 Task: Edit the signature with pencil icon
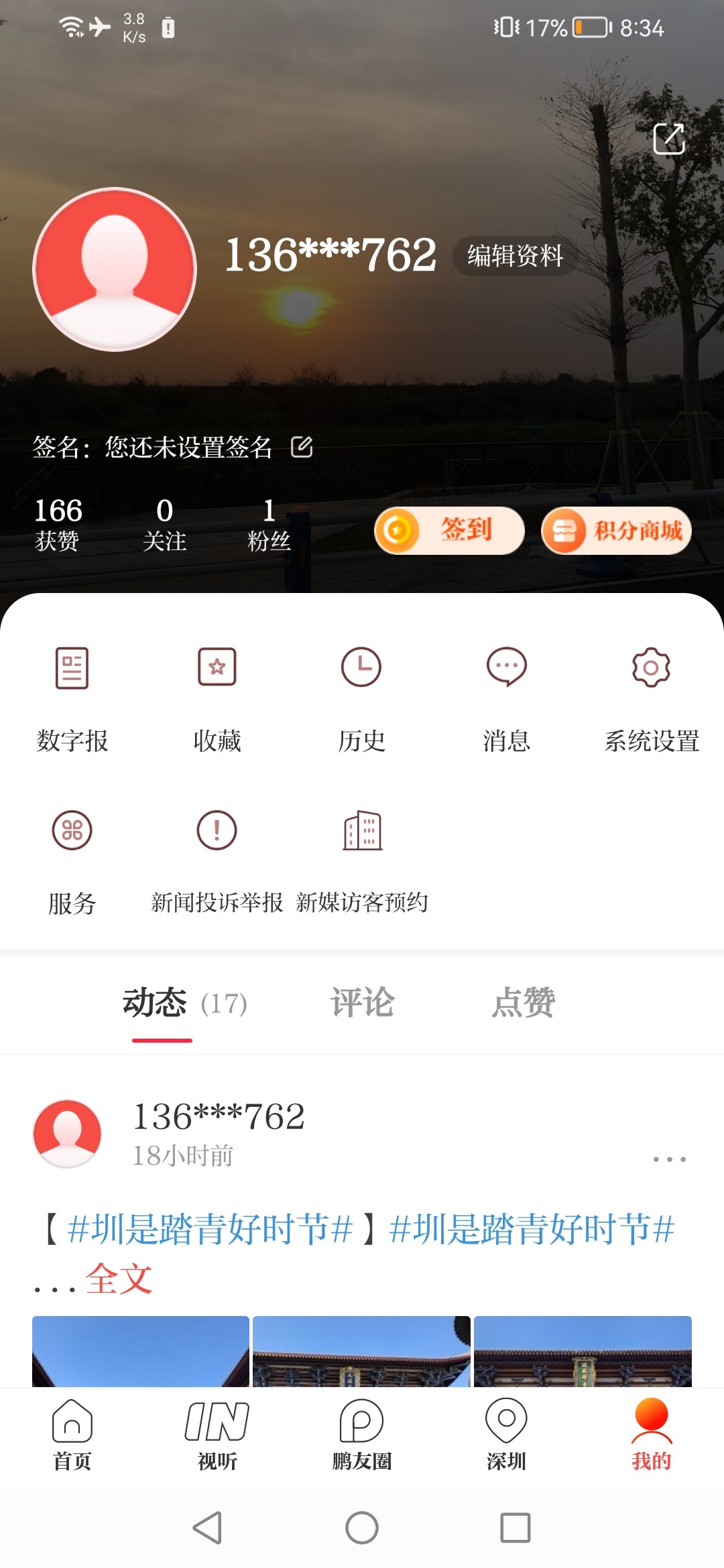point(302,447)
